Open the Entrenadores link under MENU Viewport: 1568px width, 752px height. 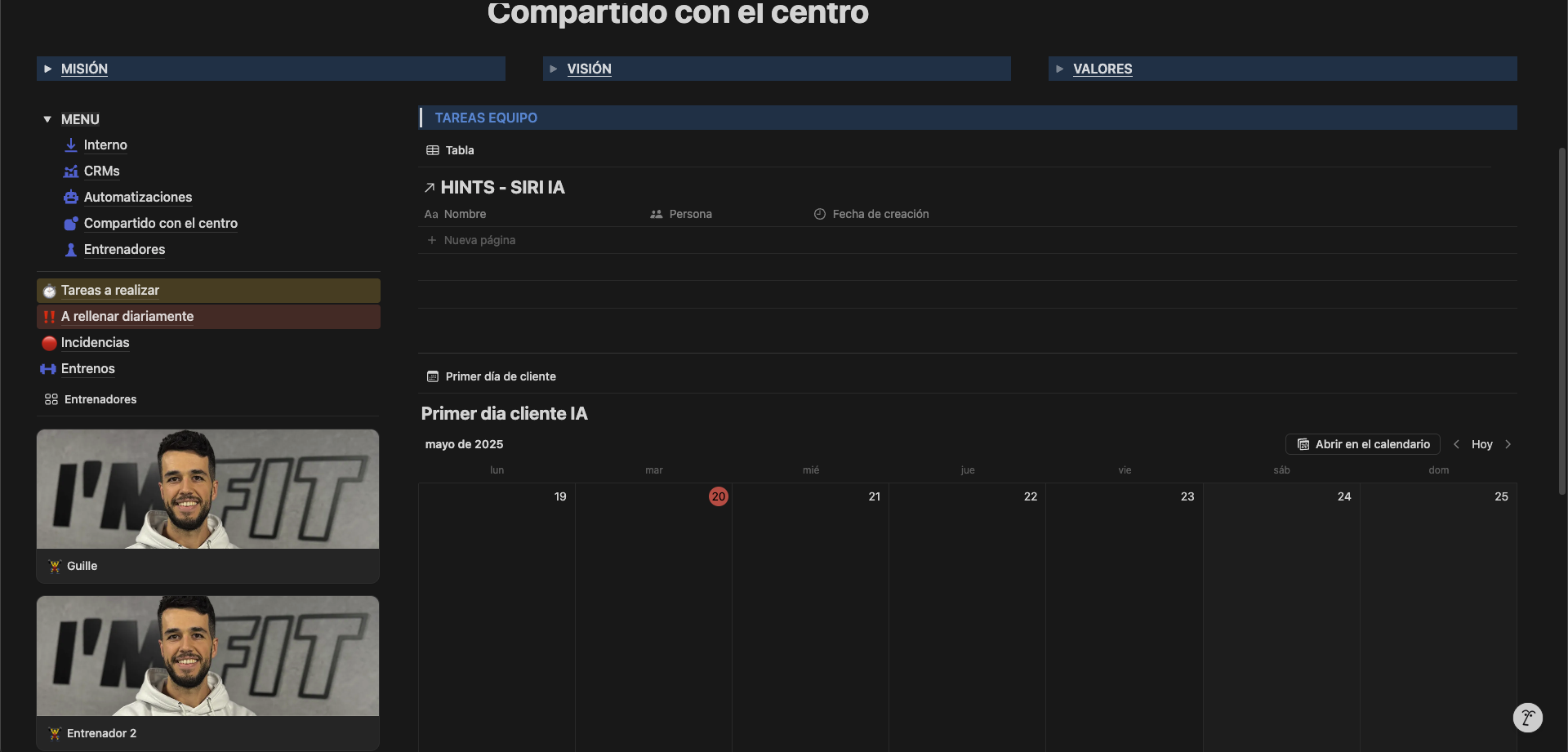pyautogui.click(x=124, y=250)
